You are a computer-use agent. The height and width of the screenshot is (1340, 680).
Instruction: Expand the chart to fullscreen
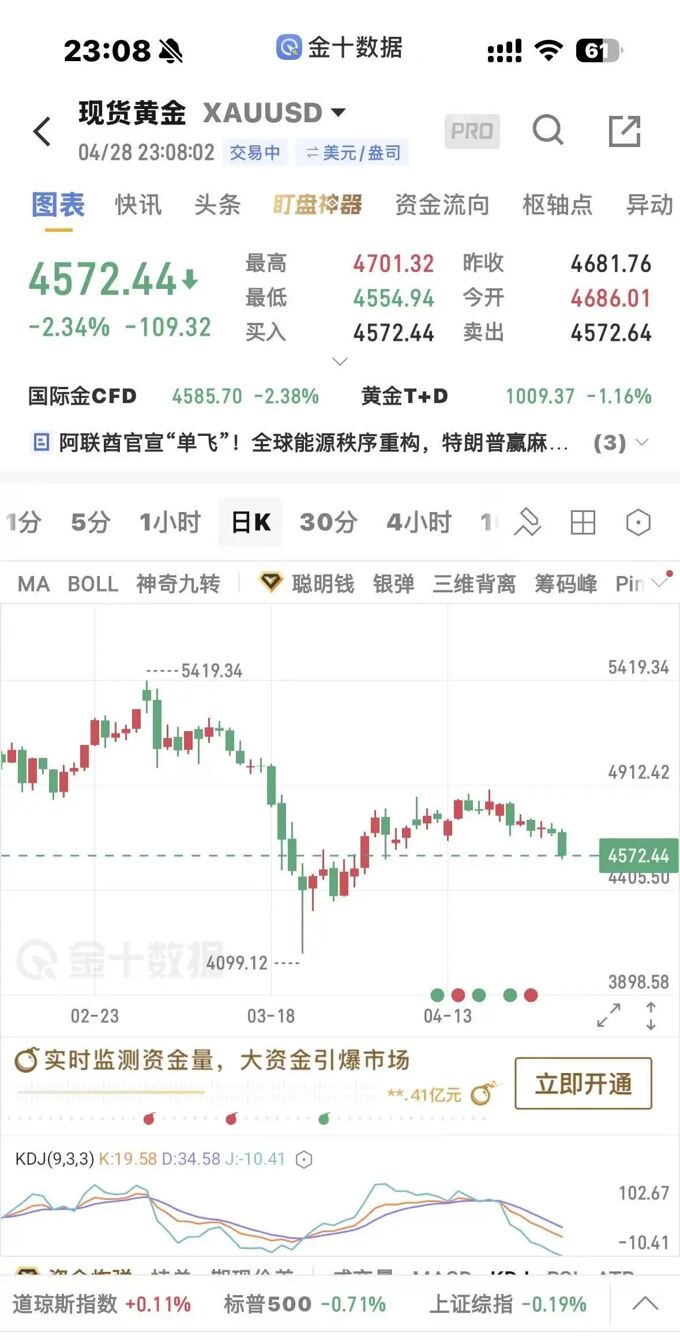pos(608,1016)
